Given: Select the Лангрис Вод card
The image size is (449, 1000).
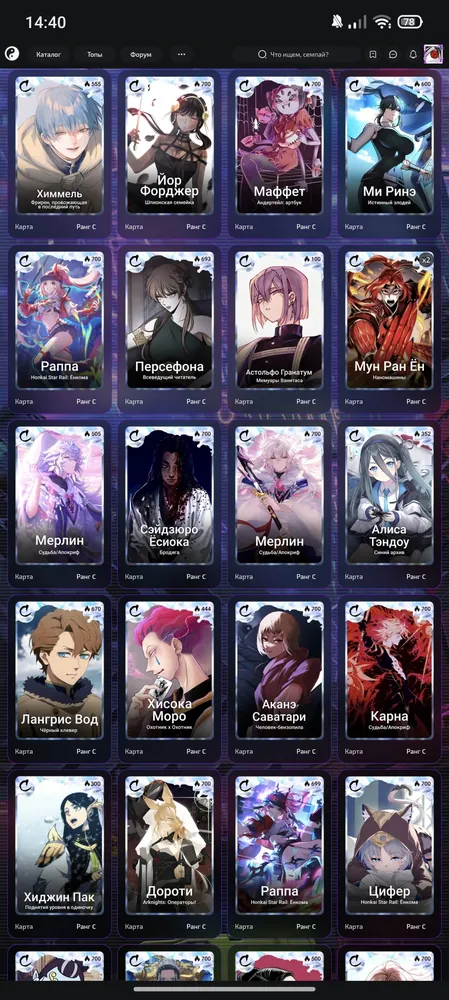Looking at the screenshot, I should tap(59, 679).
